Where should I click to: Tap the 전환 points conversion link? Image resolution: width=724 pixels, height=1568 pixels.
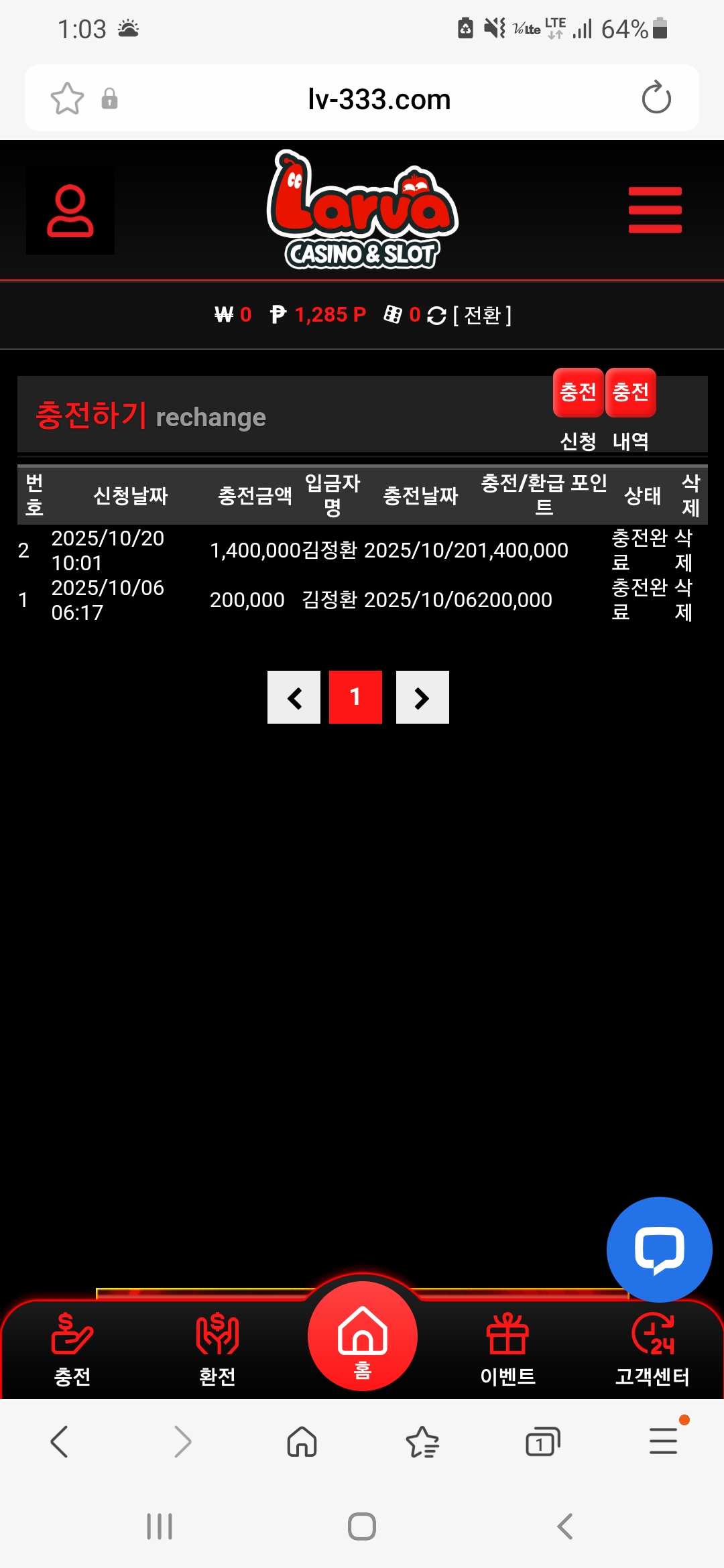click(482, 315)
